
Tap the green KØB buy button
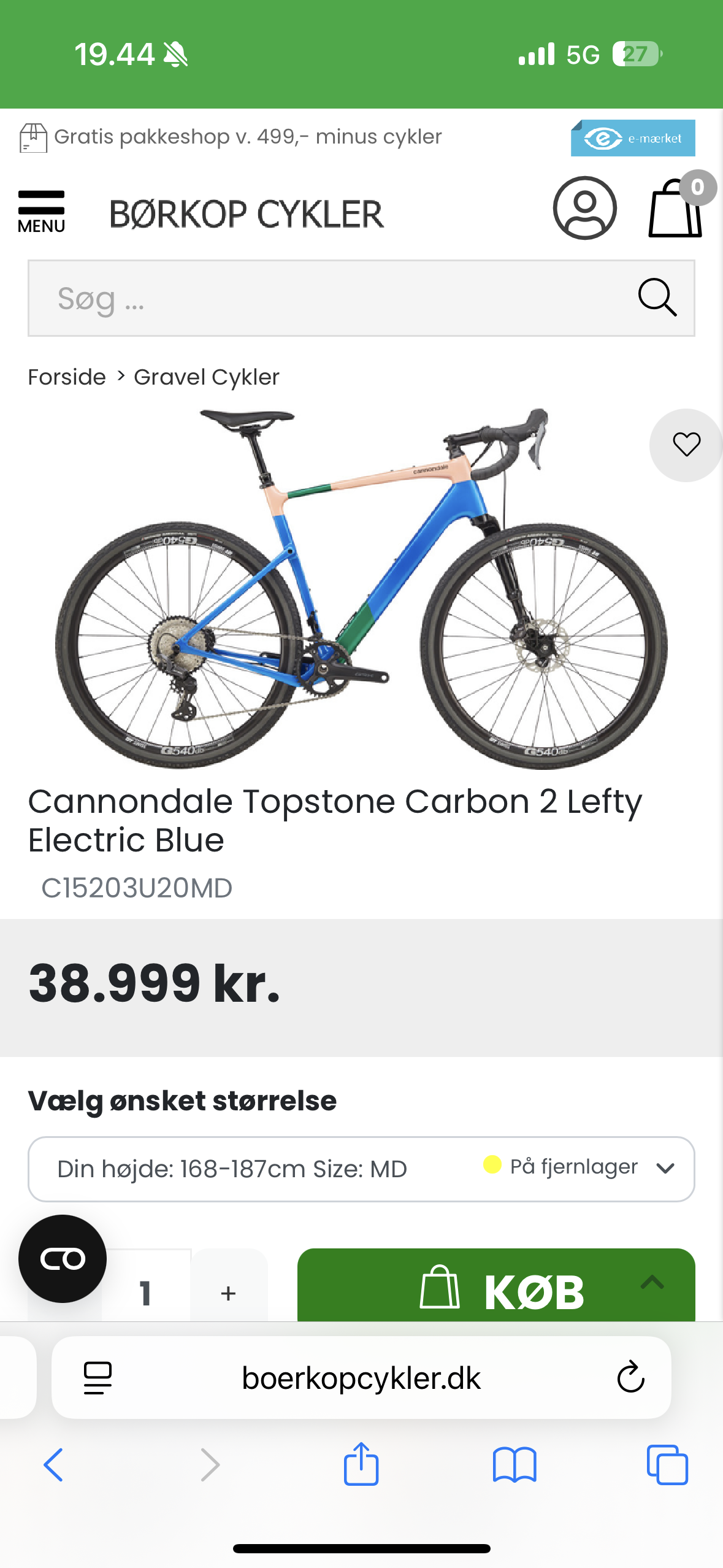pyautogui.click(x=495, y=1290)
